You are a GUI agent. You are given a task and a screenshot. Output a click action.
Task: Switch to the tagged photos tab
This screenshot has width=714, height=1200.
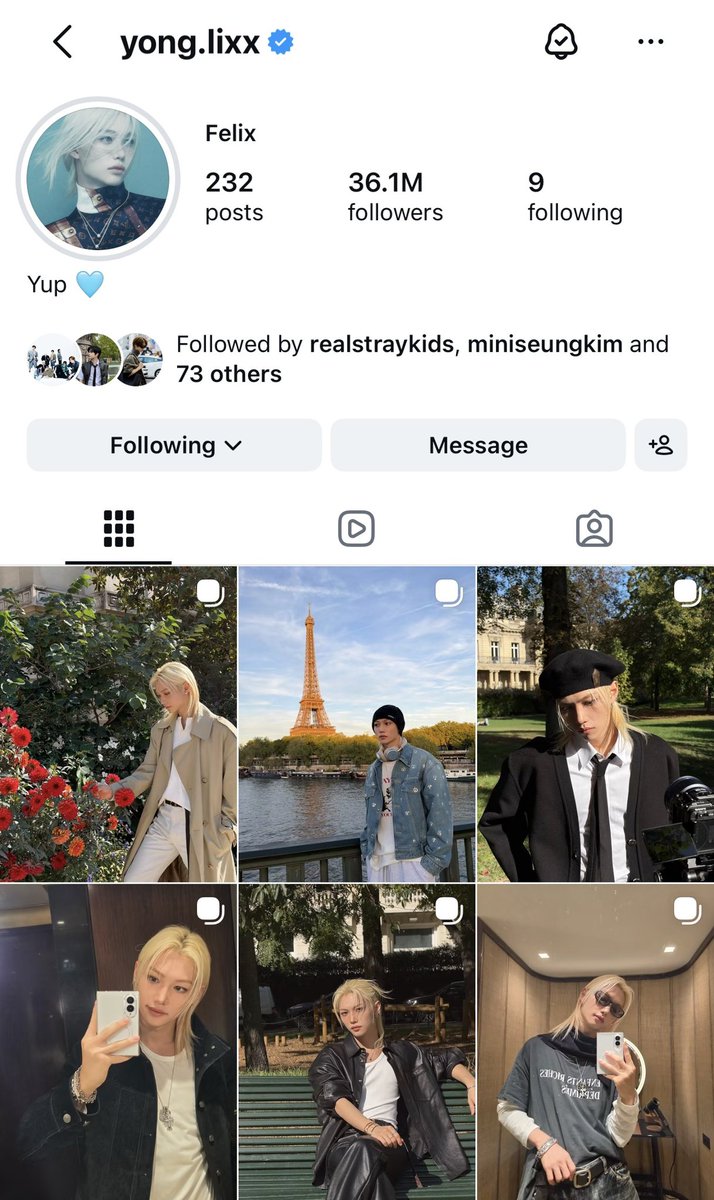594,528
